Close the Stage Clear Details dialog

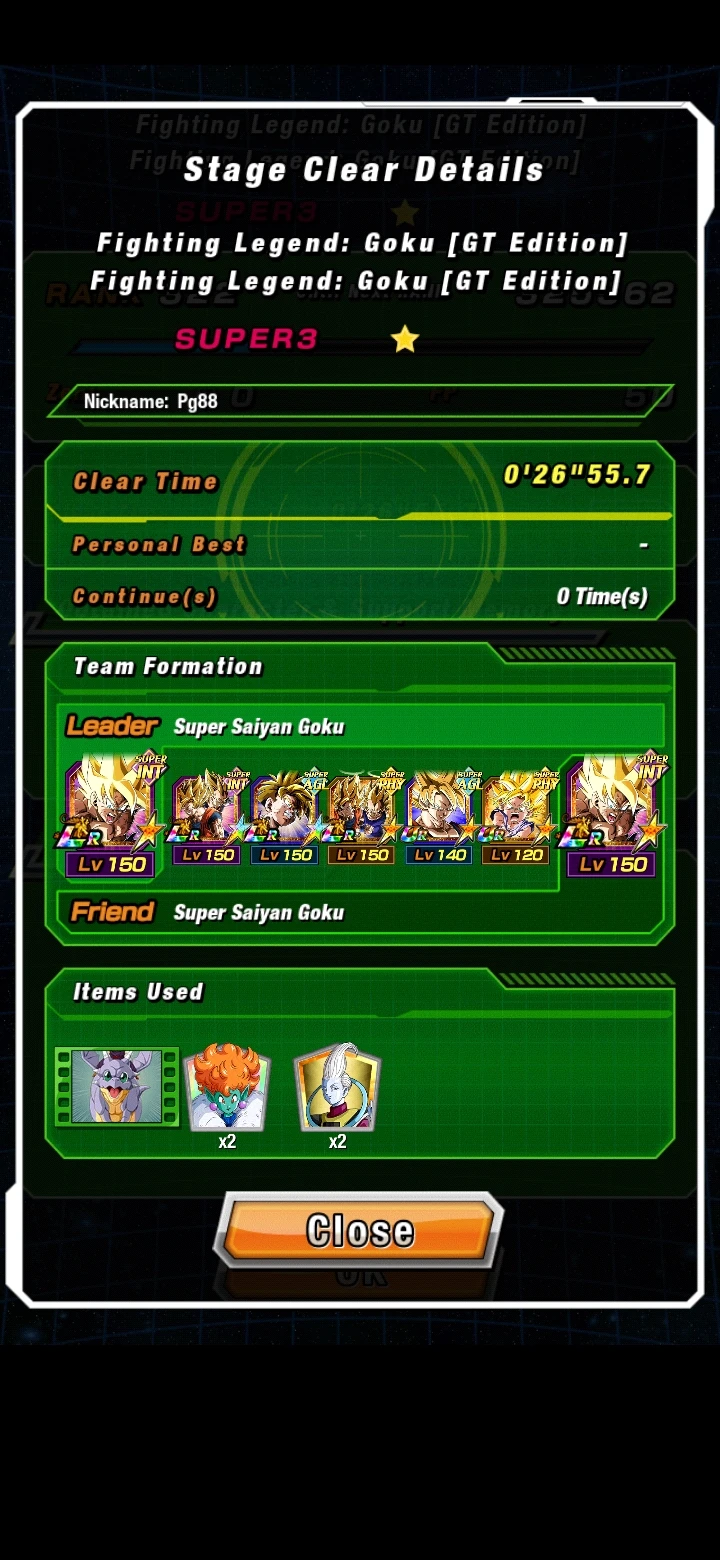[x=359, y=1229]
